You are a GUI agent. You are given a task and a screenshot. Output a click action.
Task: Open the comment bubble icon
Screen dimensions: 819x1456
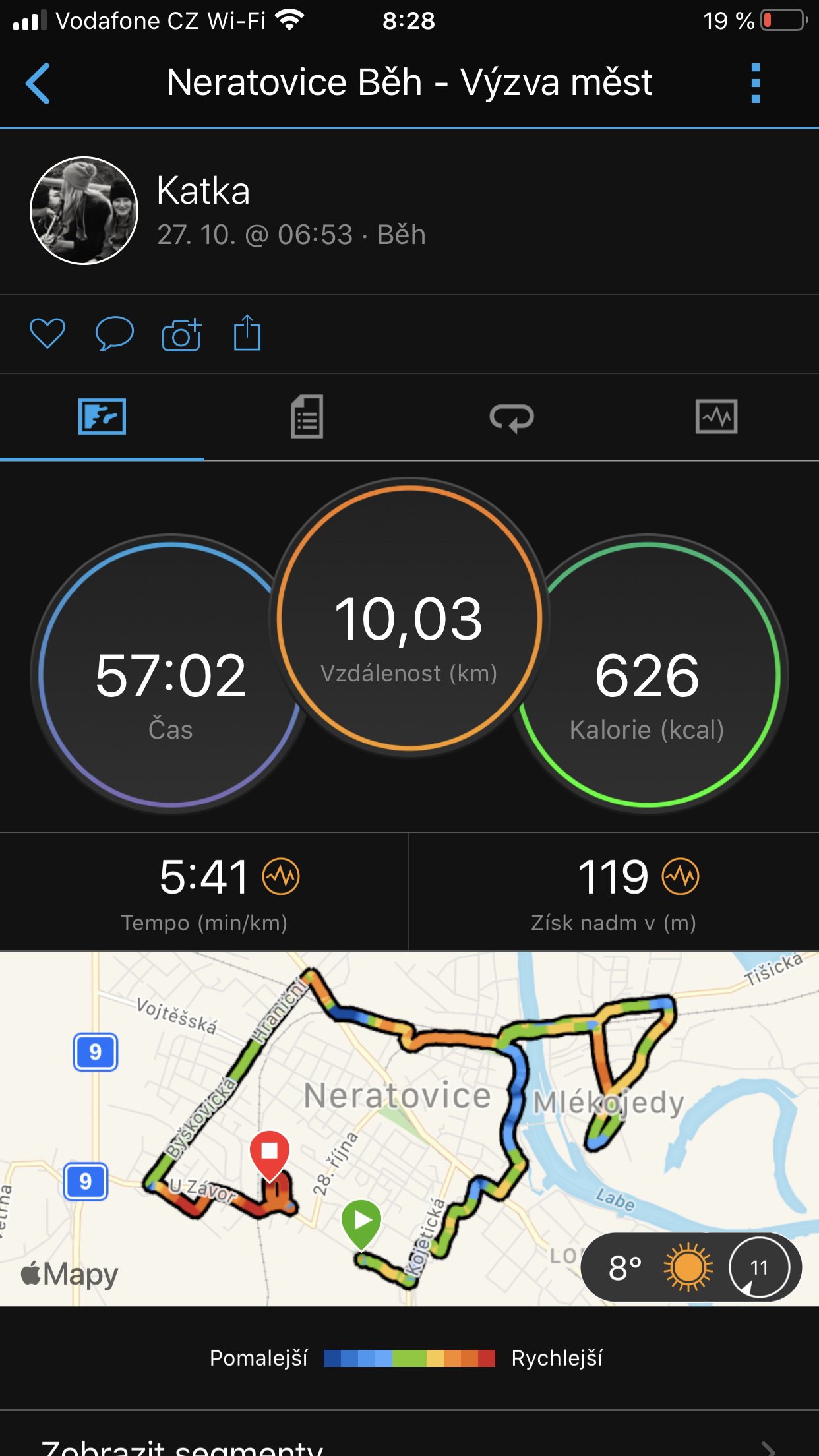114,333
